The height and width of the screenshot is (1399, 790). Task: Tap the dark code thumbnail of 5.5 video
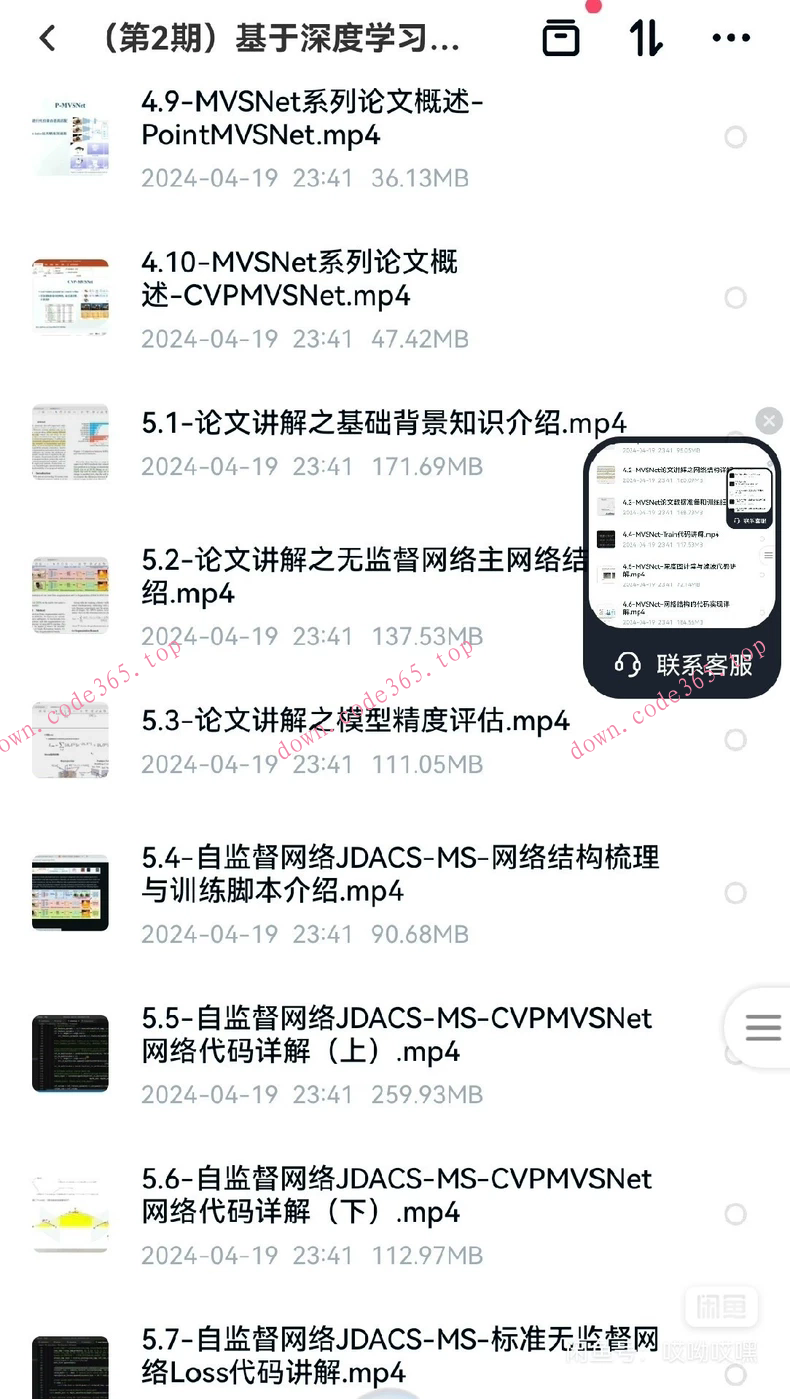pyautogui.click(x=70, y=1053)
